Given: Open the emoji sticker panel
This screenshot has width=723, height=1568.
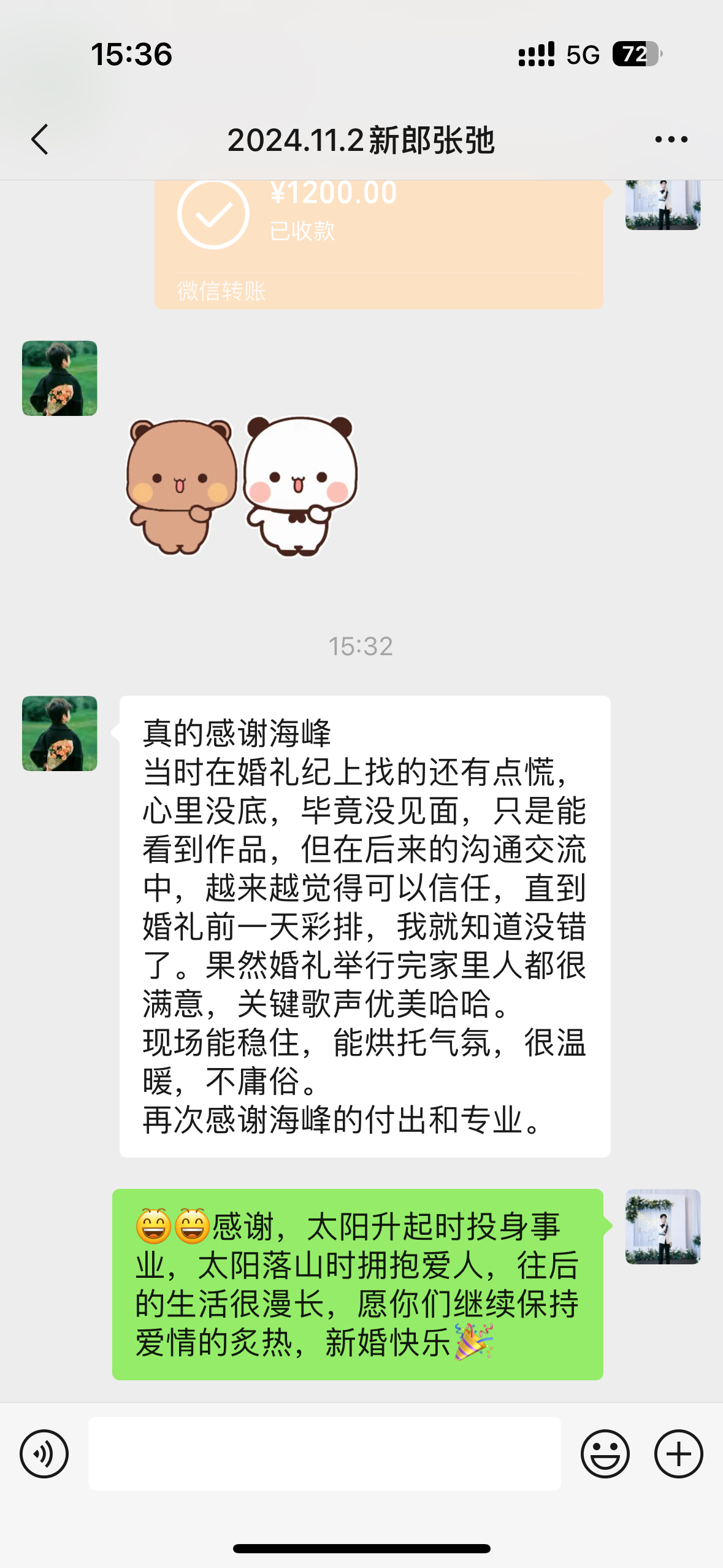Looking at the screenshot, I should (605, 1453).
